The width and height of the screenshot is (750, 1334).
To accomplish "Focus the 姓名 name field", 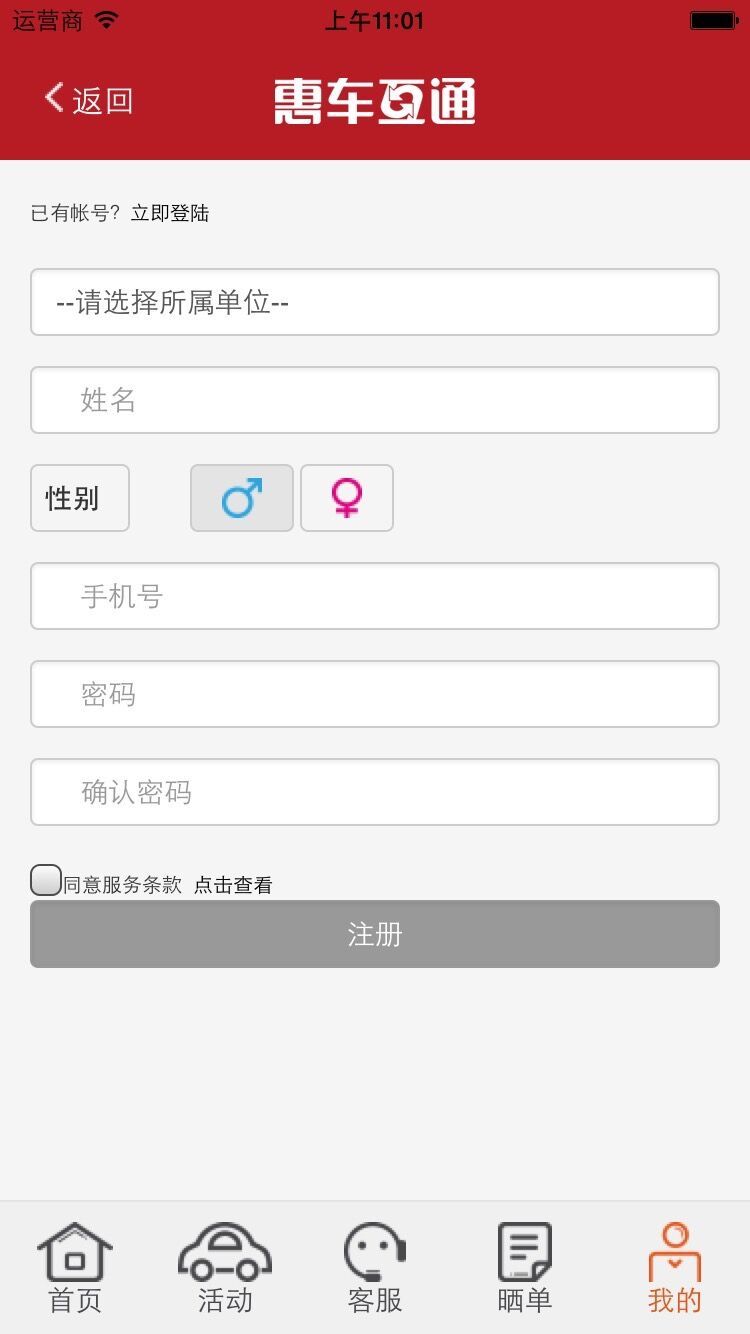I will (375, 400).
